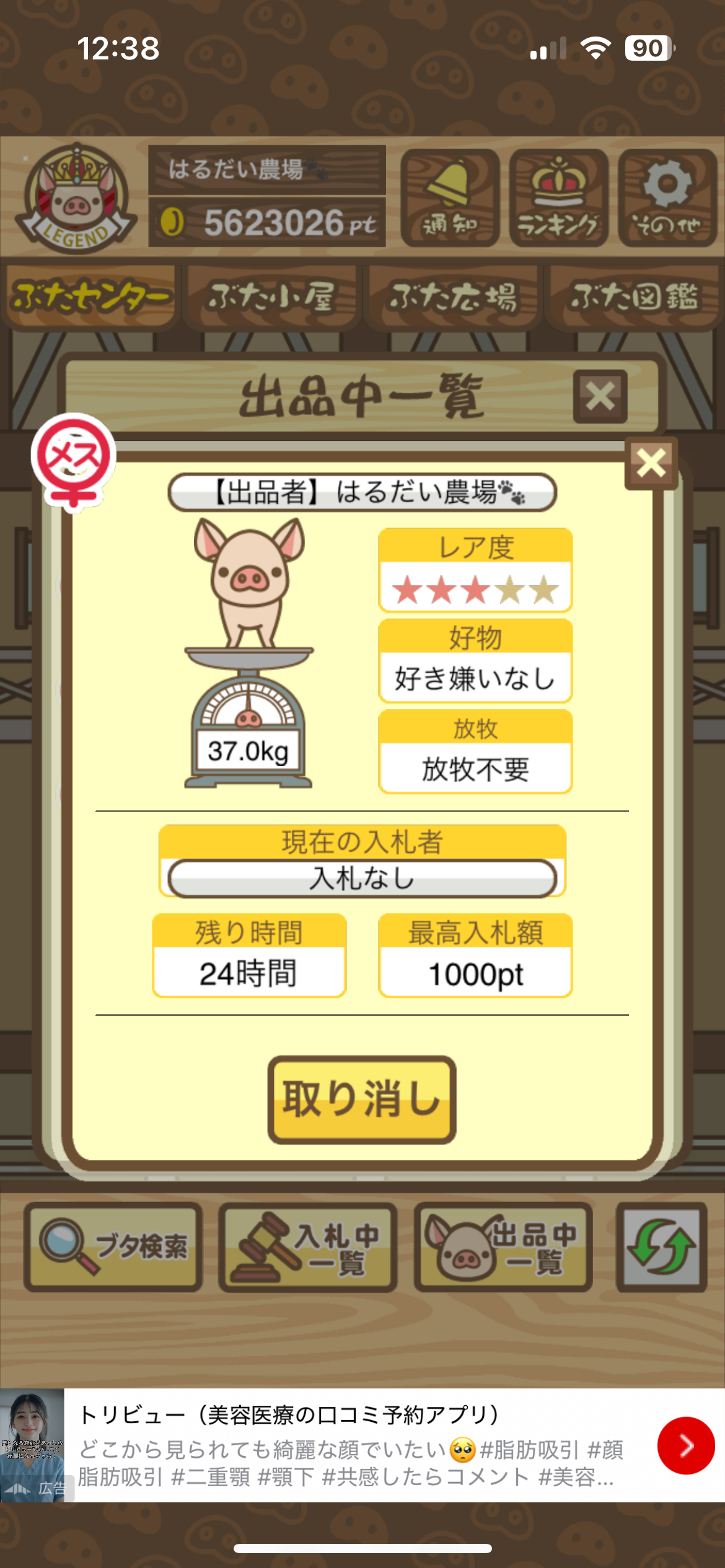Tap the LEGEND pig rank badge
This screenshot has width=725, height=1568.
[76, 198]
